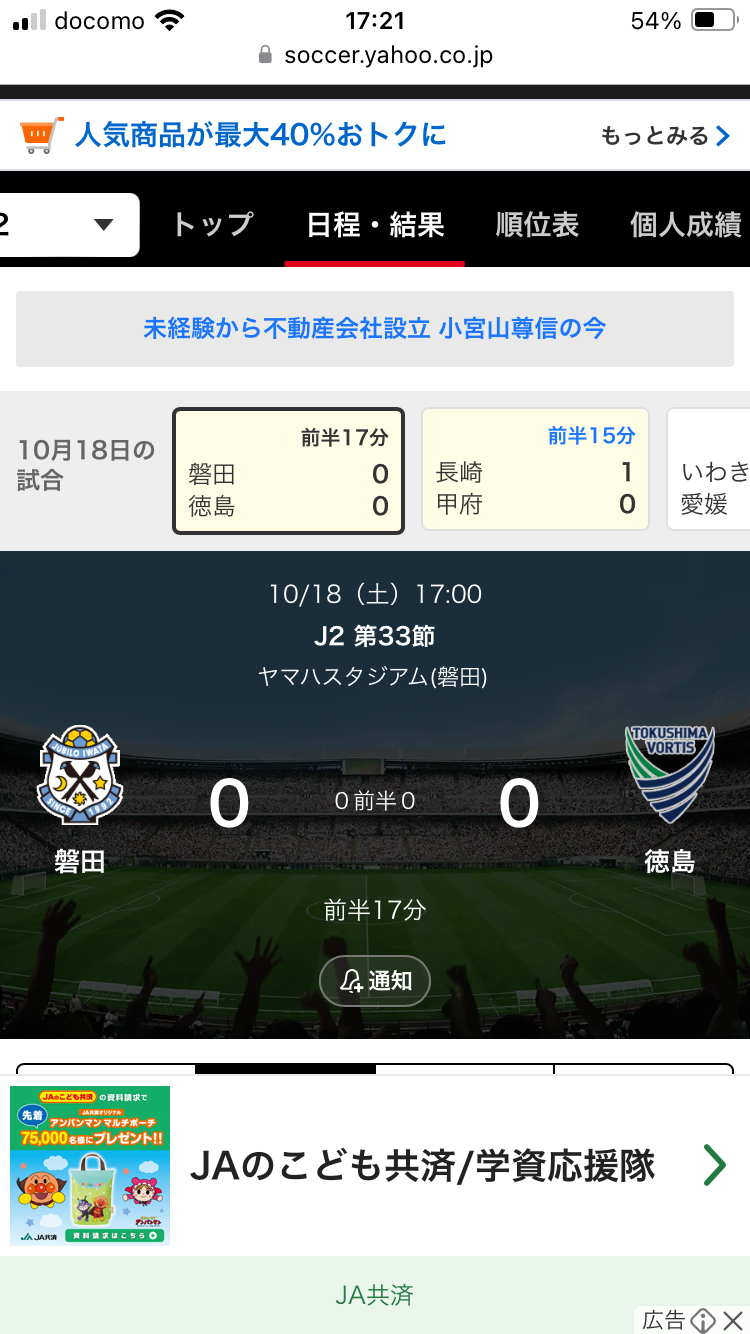750x1334 pixels.
Task: Enable match alerts with 通知 button
Action: coord(375,981)
